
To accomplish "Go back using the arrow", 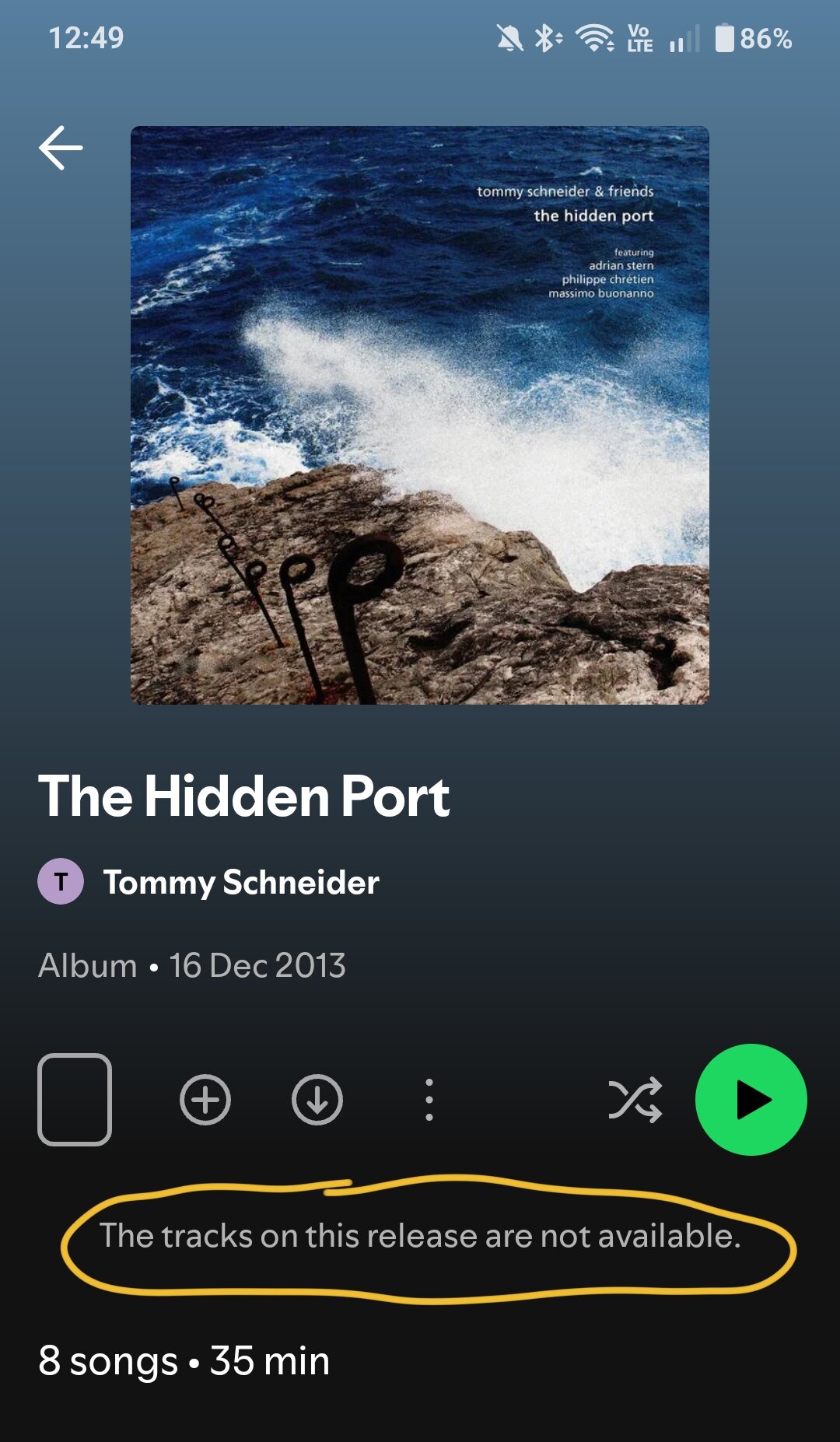I will [61, 148].
